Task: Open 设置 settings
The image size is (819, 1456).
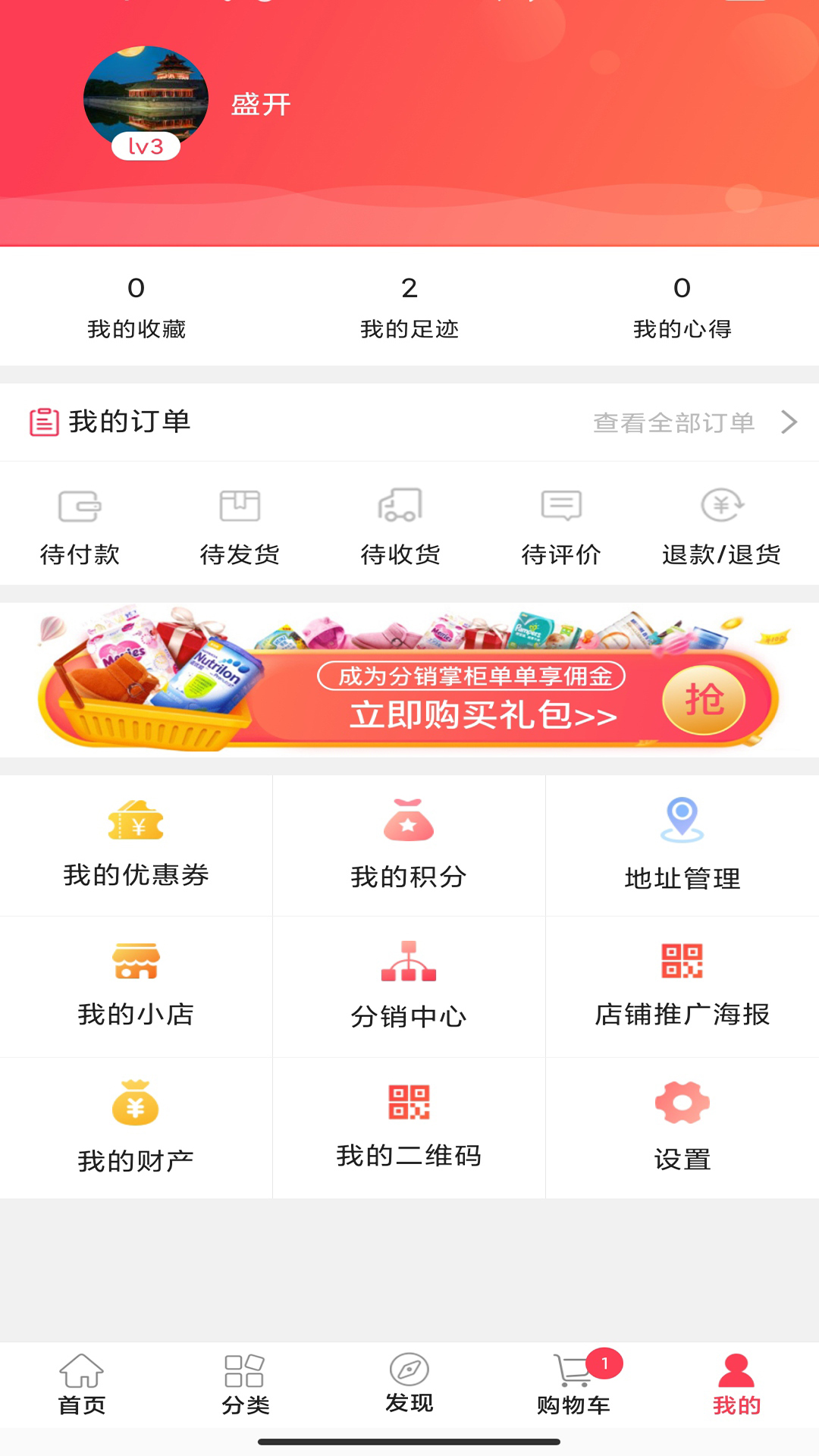Action: pos(682,1128)
